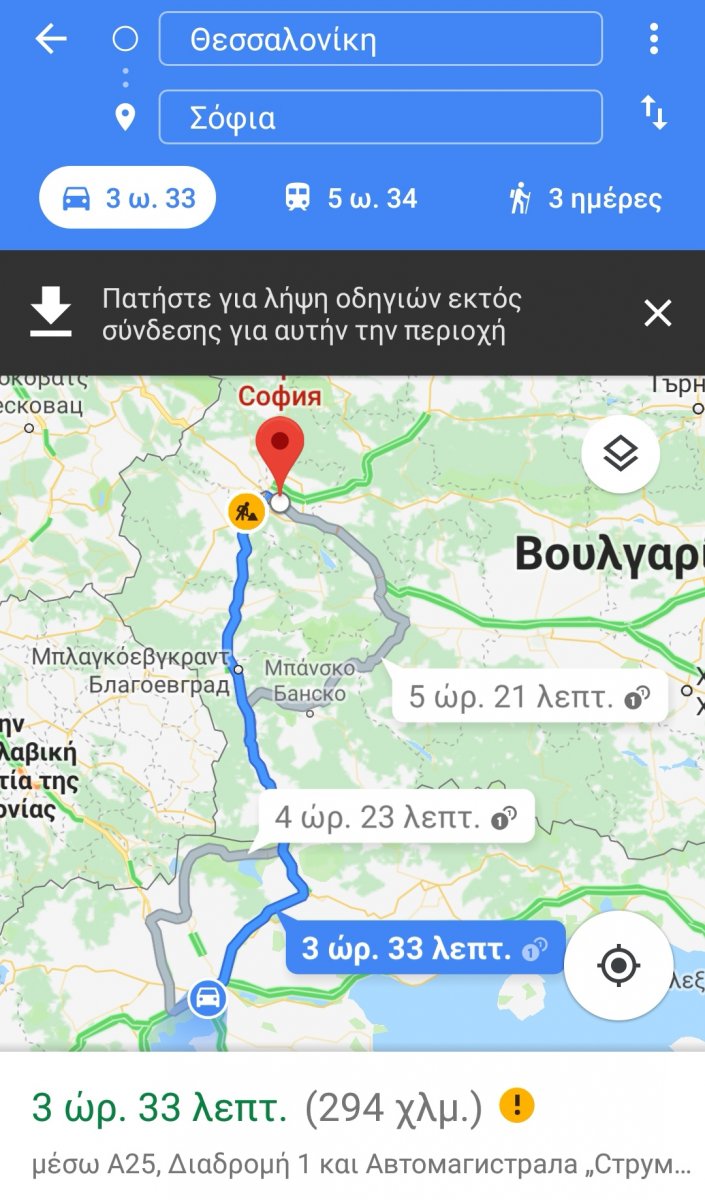Choose the alternative 5 ώρ. 21 λεπτ. route

click(529, 696)
